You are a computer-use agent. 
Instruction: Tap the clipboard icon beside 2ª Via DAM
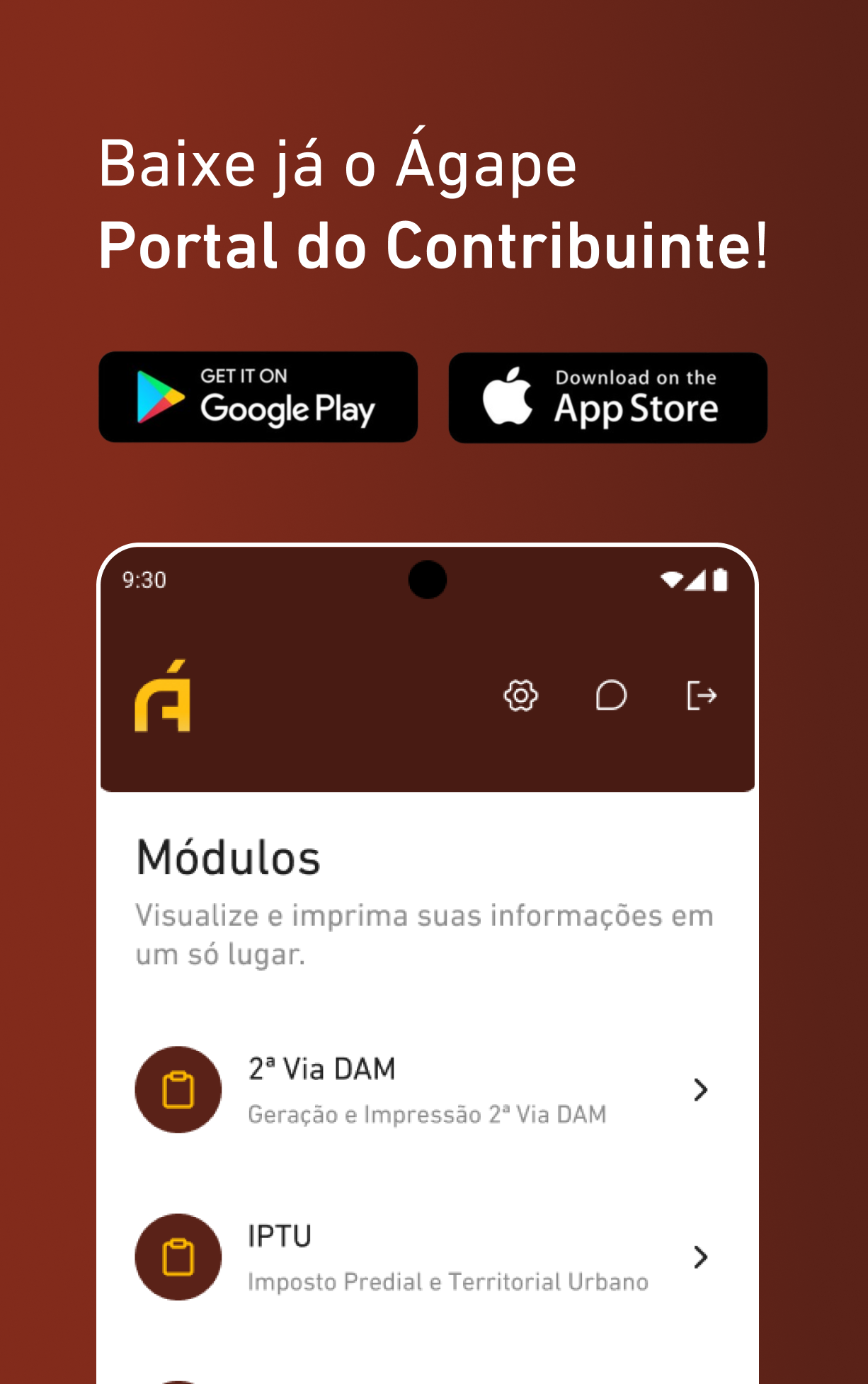pyautogui.click(x=178, y=1091)
